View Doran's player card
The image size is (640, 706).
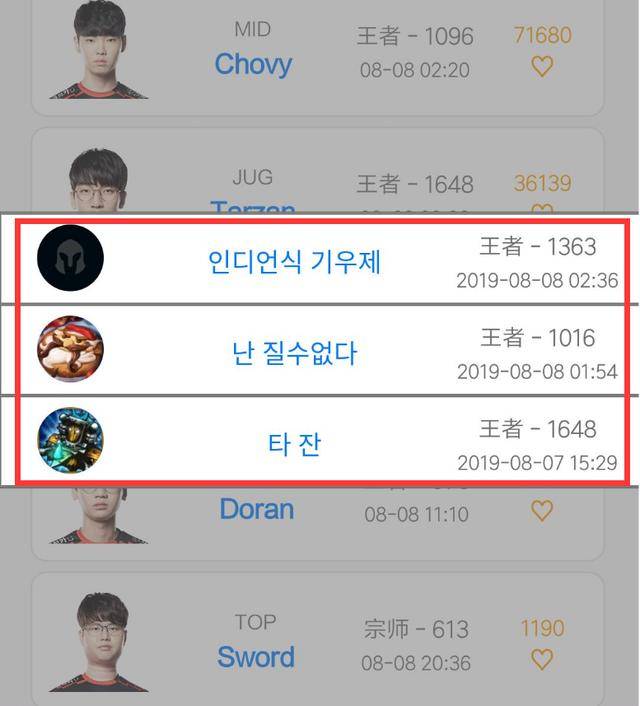[257, 510]
